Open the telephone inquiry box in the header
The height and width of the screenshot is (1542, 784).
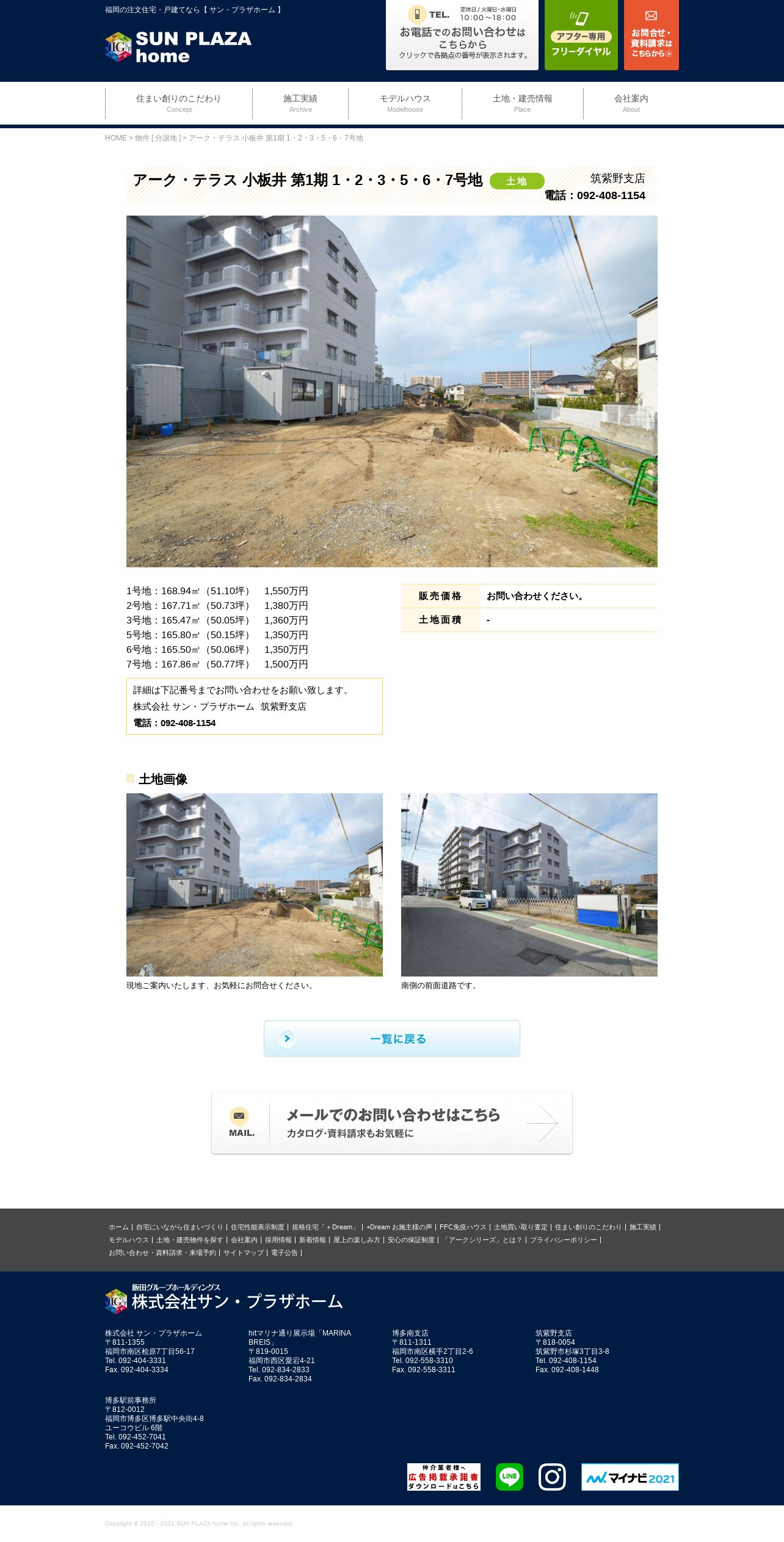(462, 35)
